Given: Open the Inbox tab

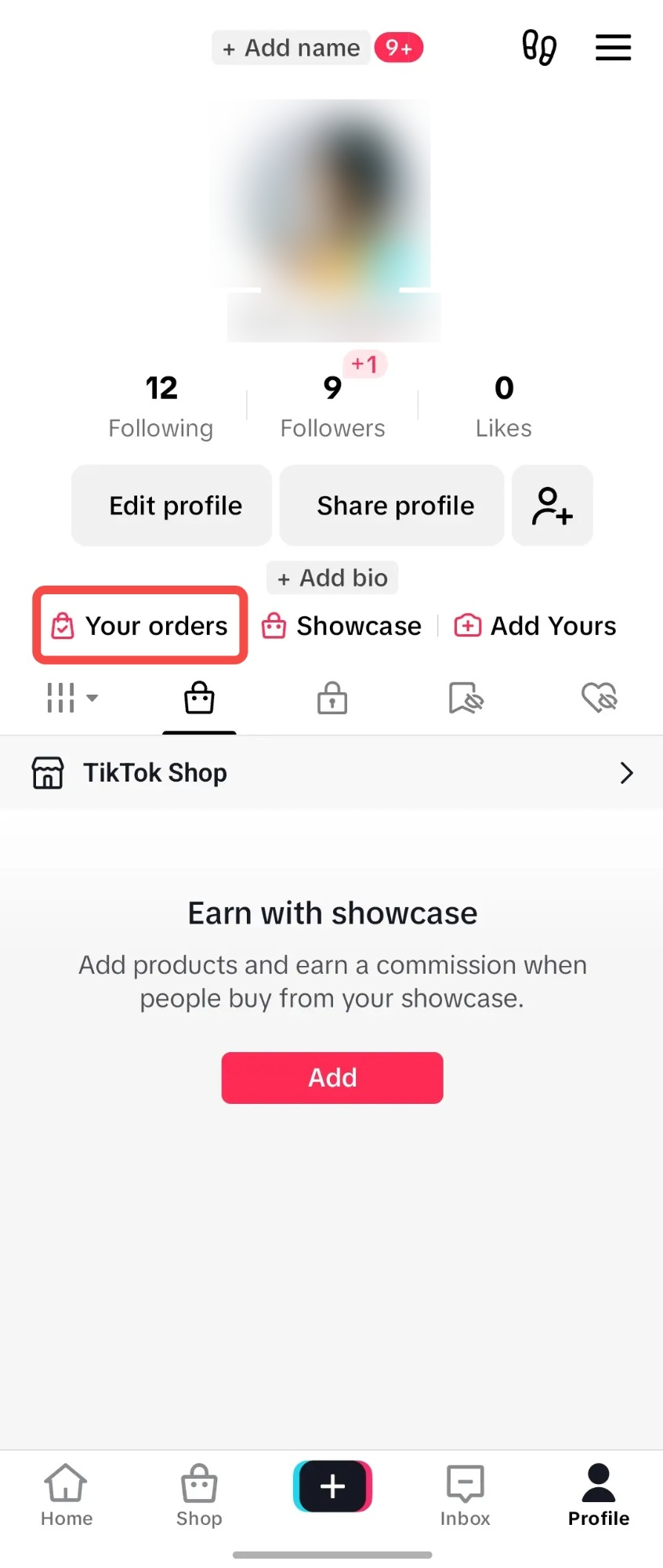Looking at the screenshot, I should 465,1495.
